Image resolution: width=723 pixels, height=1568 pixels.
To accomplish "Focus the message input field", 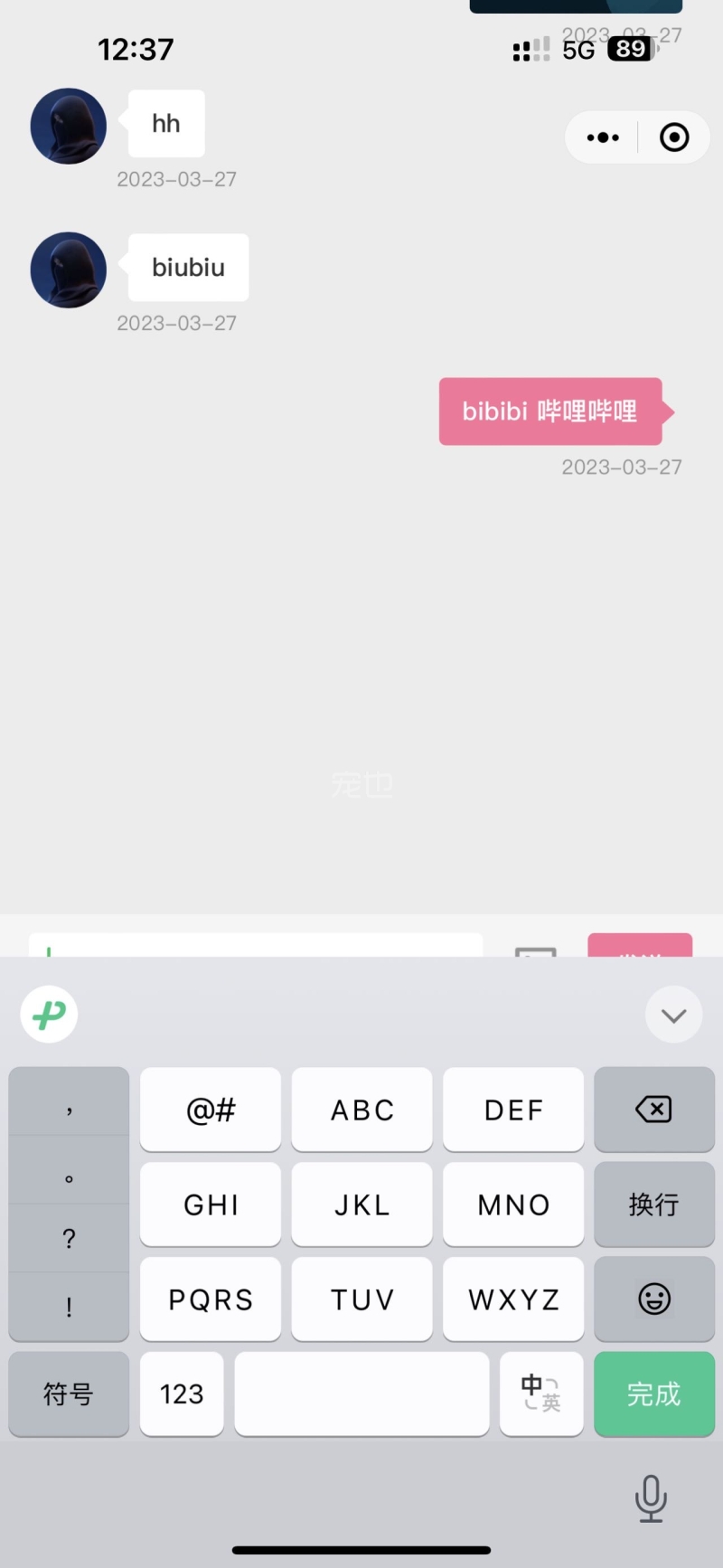I will [x=256, y=945].
